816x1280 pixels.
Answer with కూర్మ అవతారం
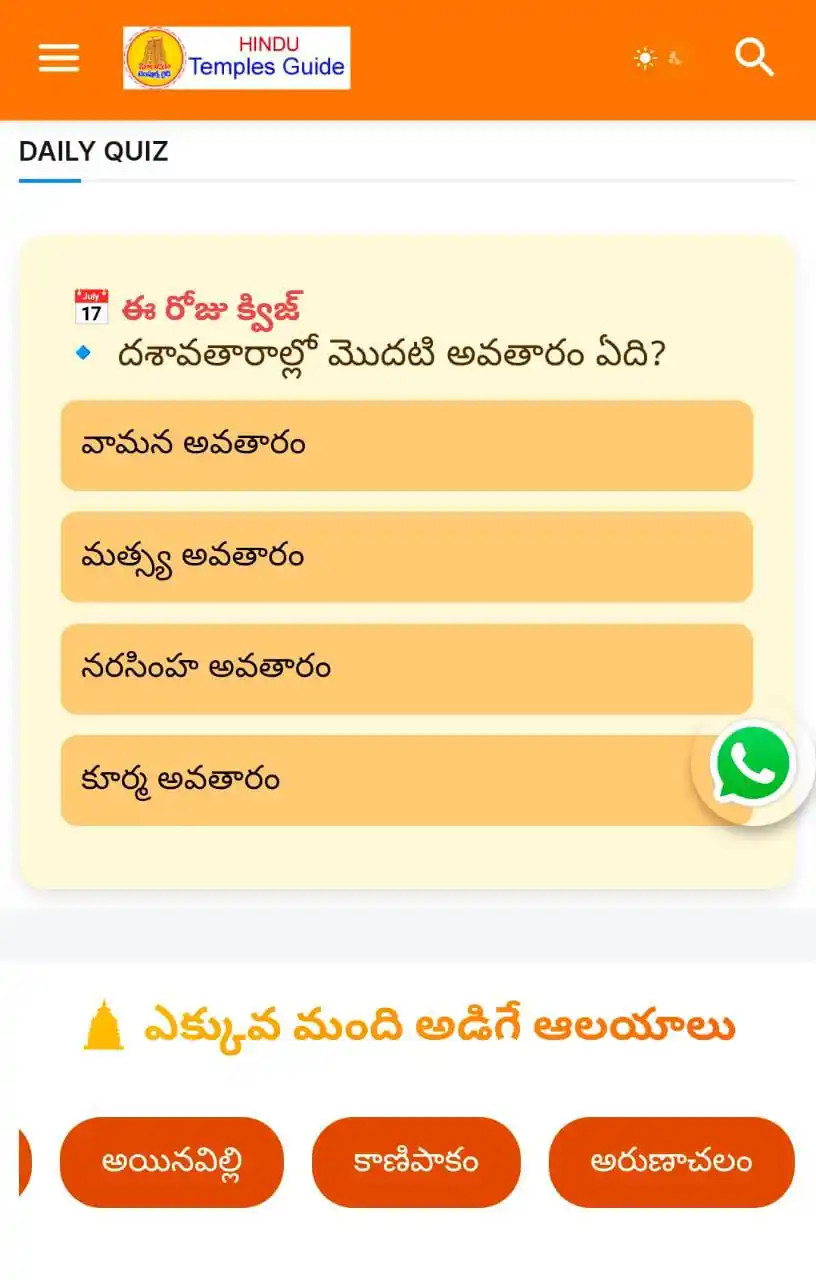(380, 780)
